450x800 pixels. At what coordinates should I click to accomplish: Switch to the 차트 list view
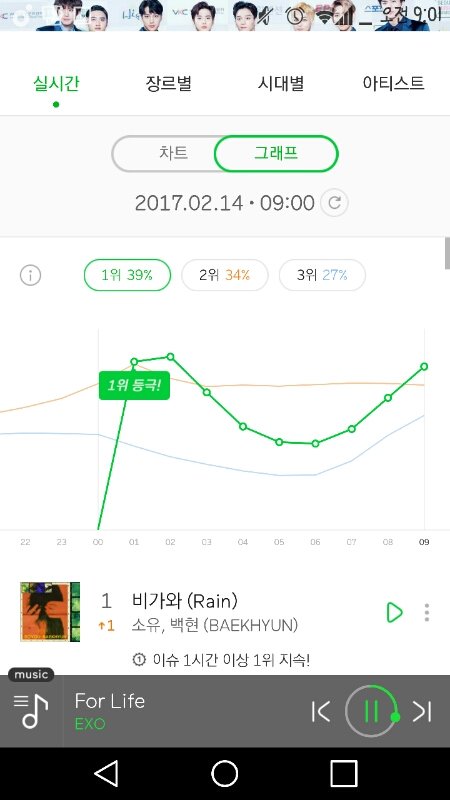(173, 153)
